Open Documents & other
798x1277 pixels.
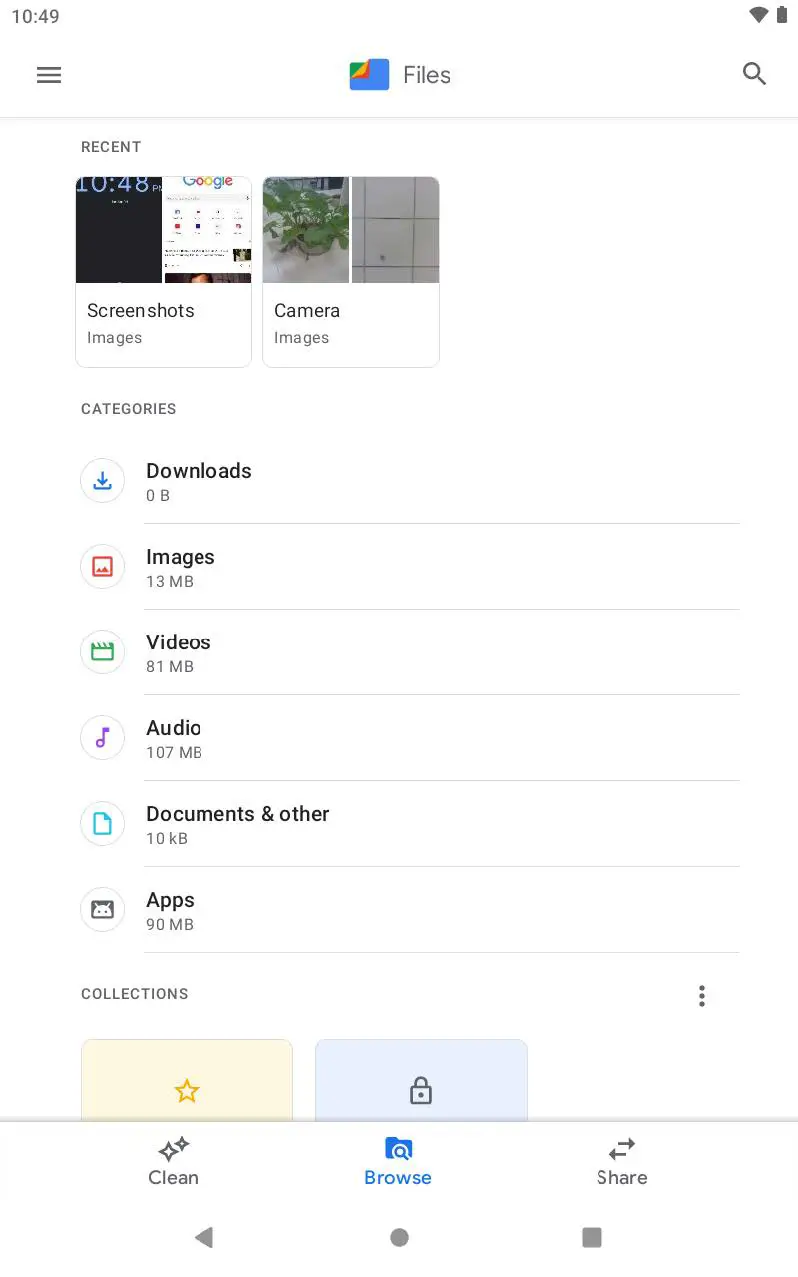click(x=410, y=824)
